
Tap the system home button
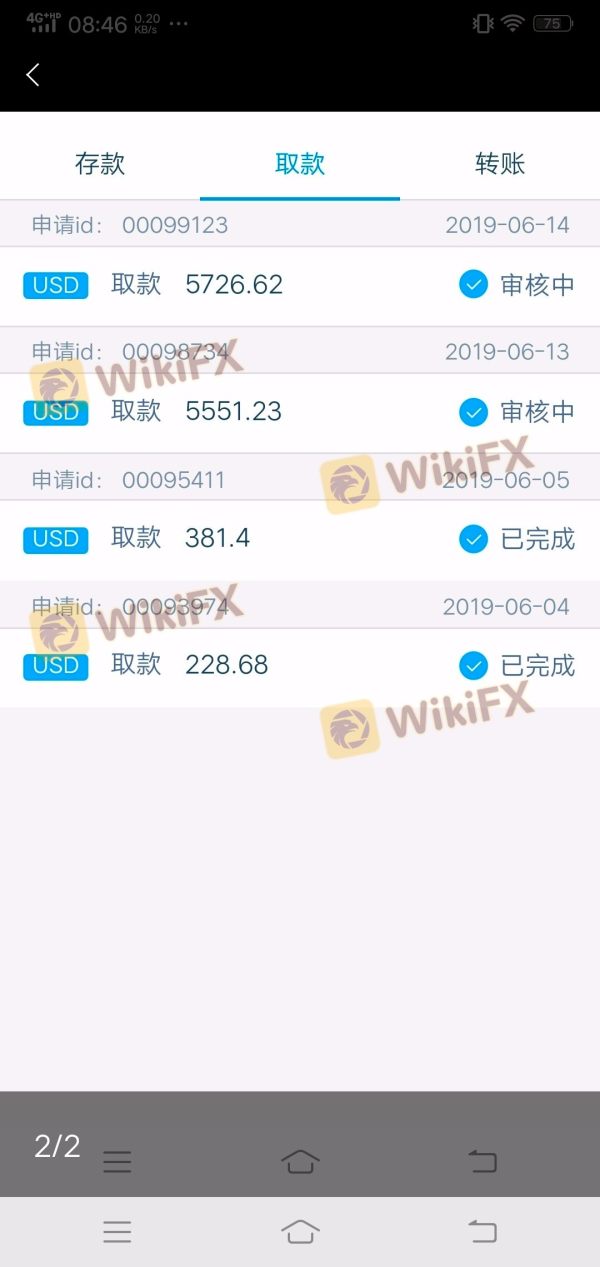click(x=300, y=1231)
